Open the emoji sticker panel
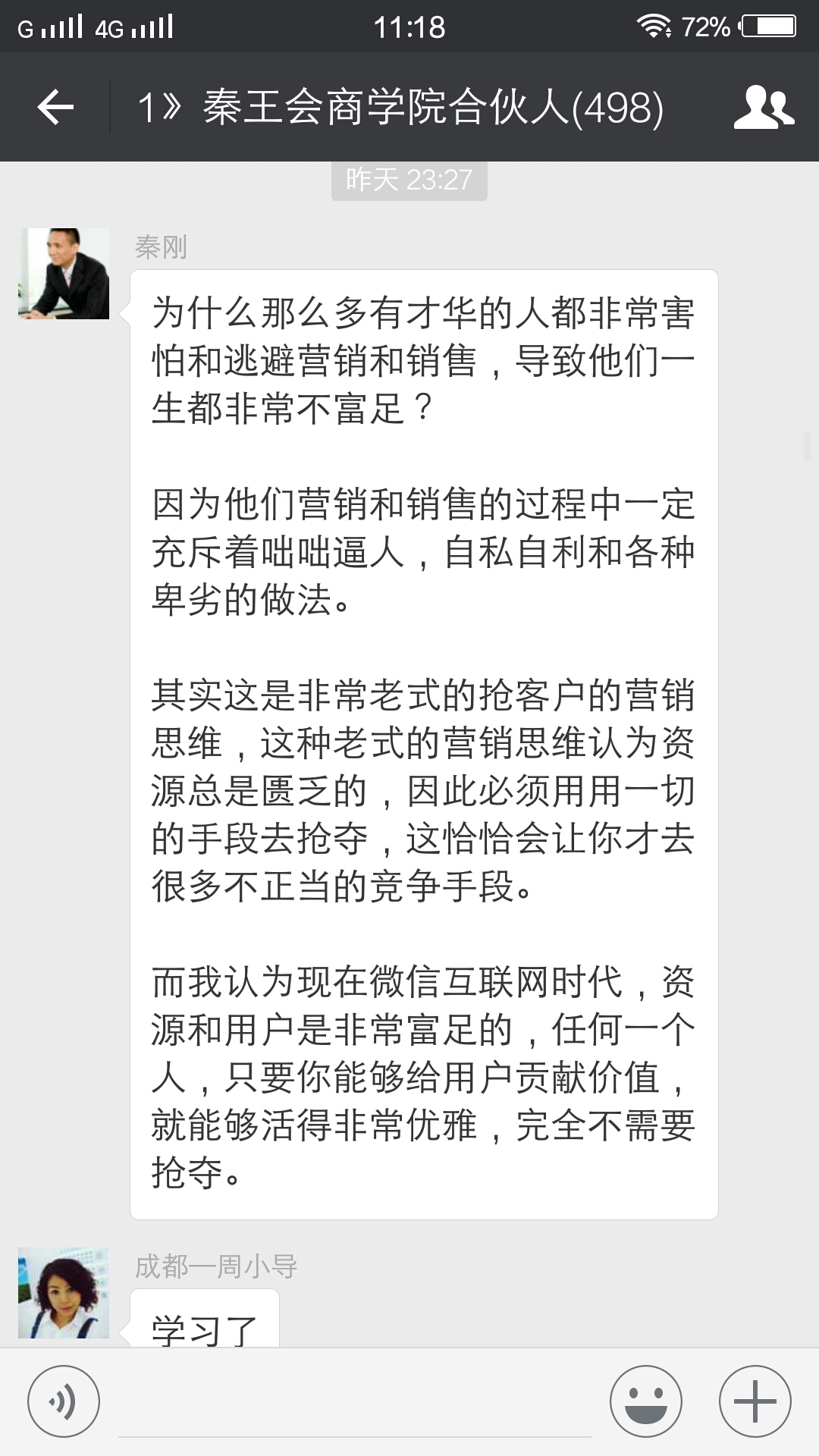Viewport: 819px width, 1456px height. (x=646, y=1401)
